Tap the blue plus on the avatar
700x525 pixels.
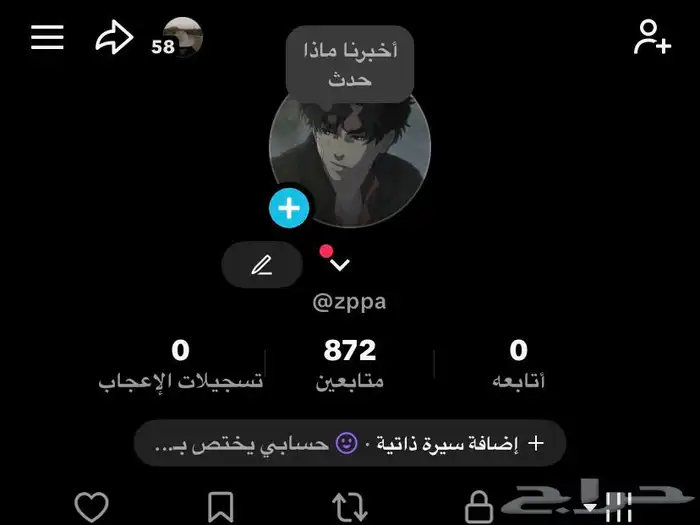tap(289, 208)
